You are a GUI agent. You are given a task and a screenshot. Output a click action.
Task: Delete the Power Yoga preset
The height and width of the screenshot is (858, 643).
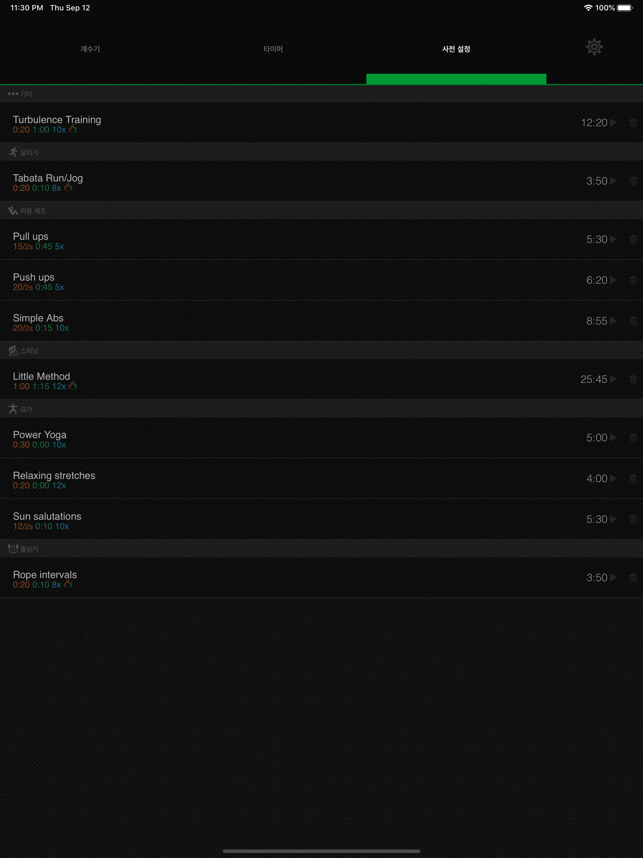point(633,438)
